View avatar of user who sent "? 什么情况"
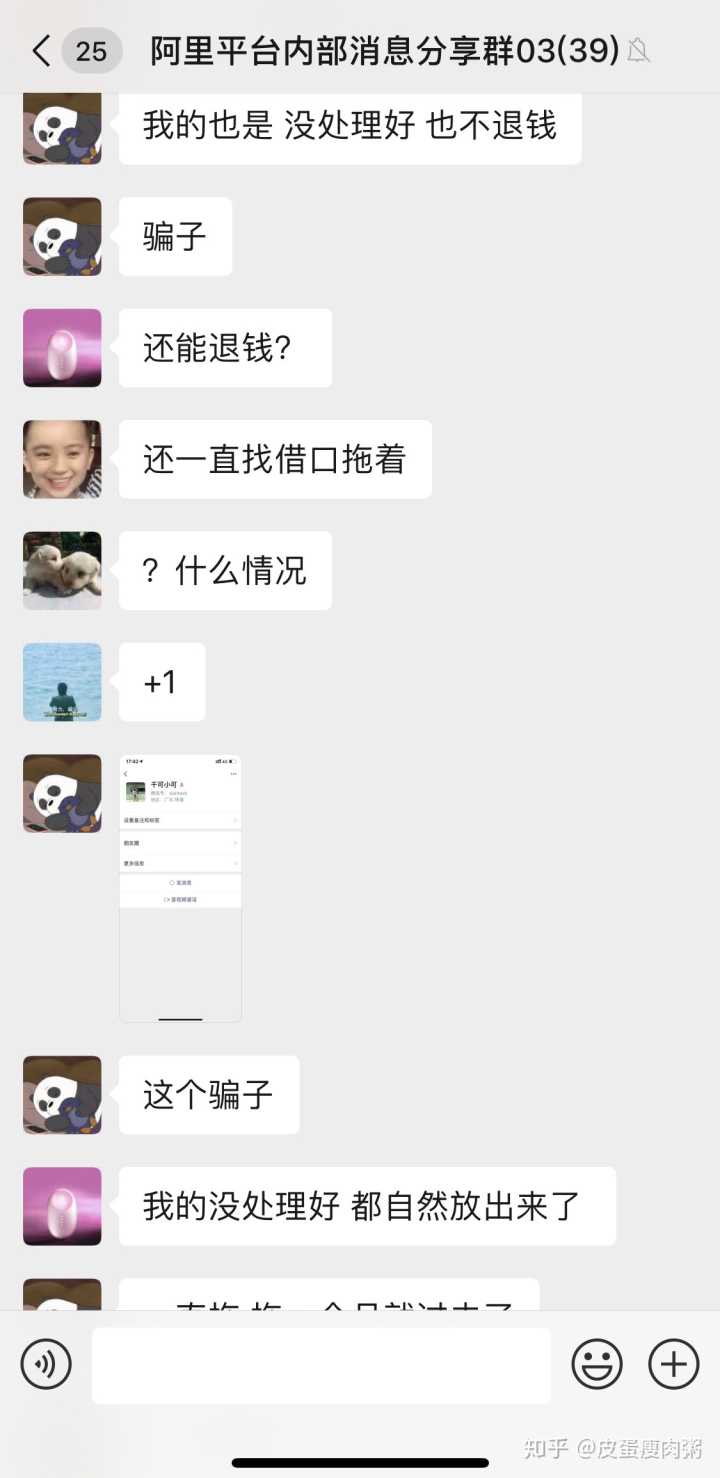 pyautogui.click(x=62, y=570)
